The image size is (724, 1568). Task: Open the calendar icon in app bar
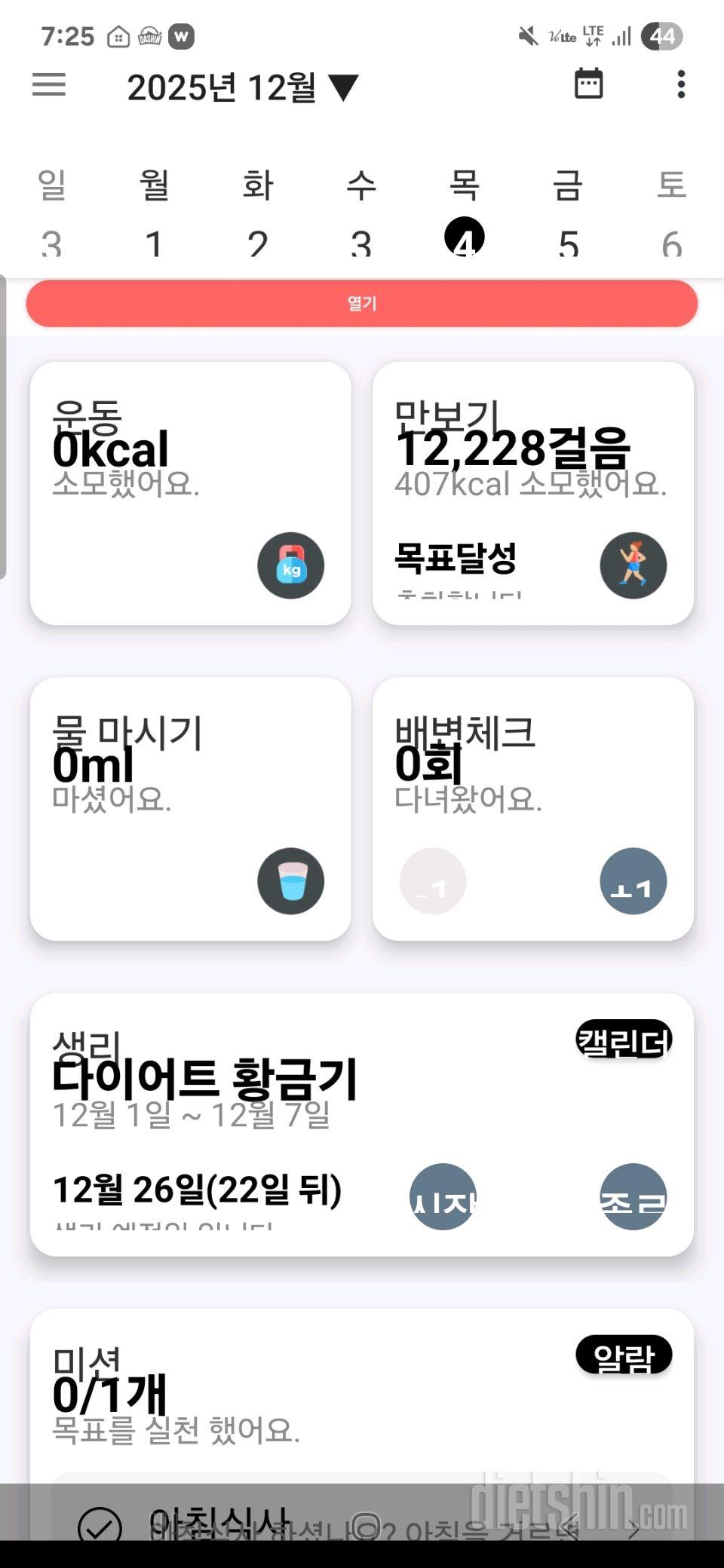click(x=588, y=84)
